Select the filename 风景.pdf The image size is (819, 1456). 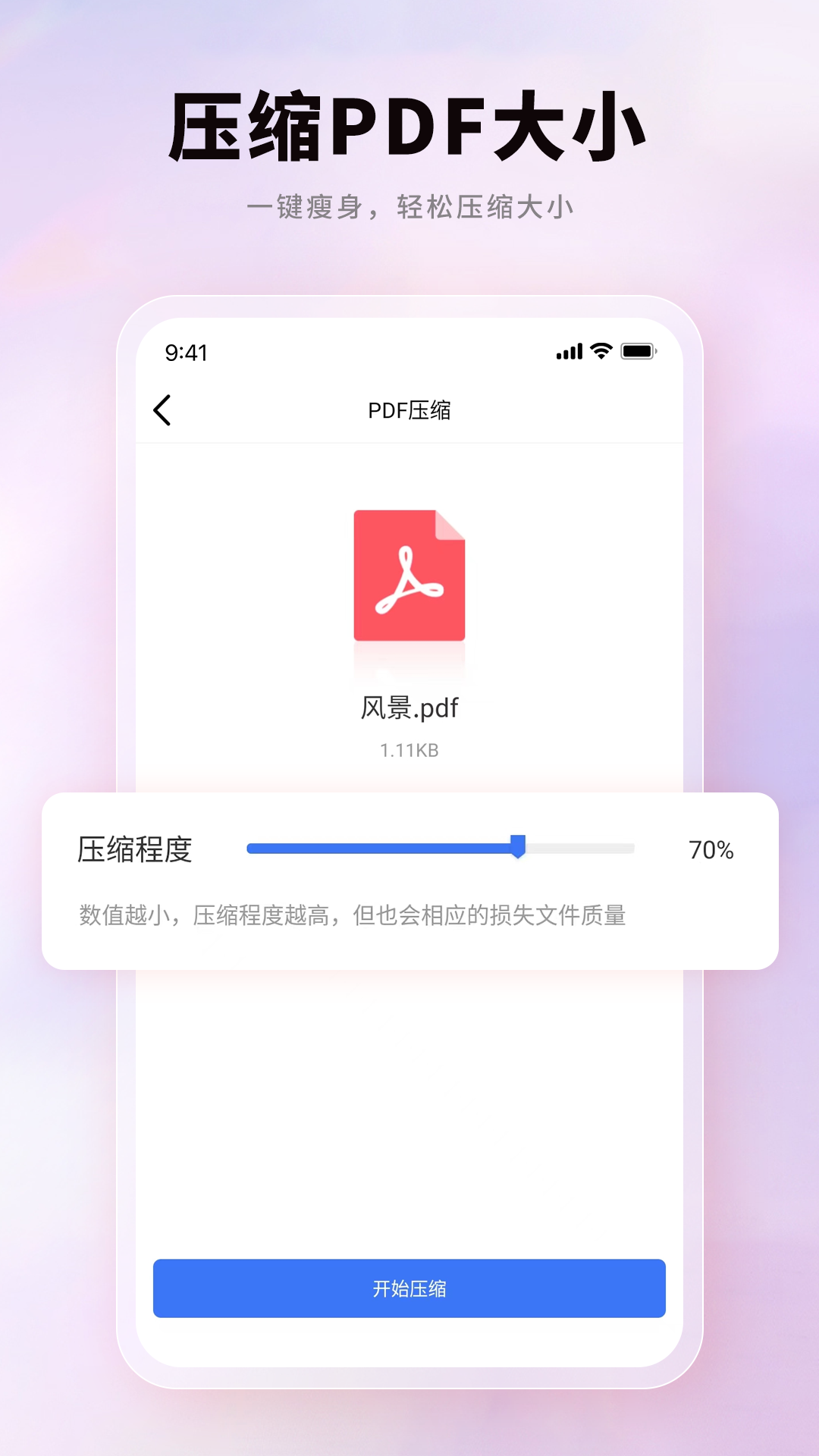pyautogui.click(x=409, y=710)
